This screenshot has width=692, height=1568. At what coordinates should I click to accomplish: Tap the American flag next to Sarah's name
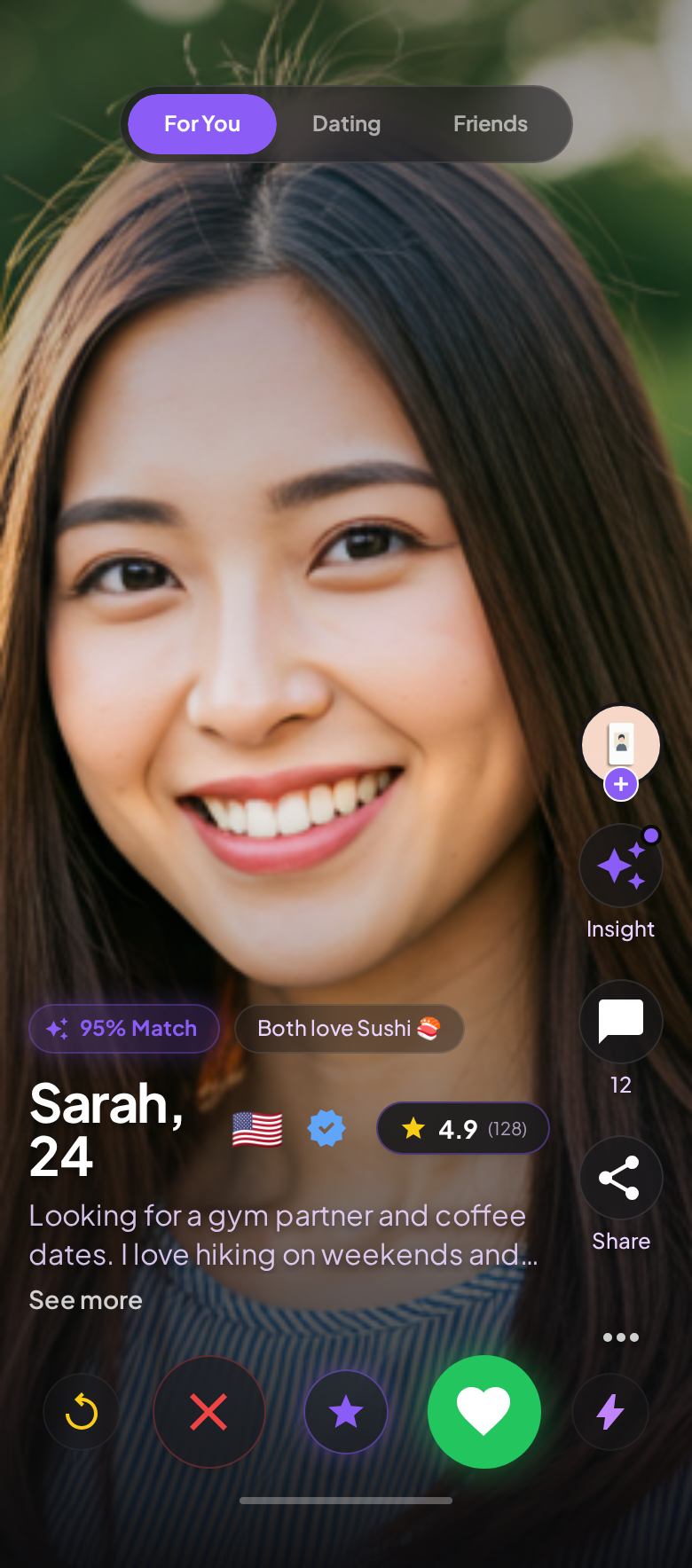point(257,1127)
